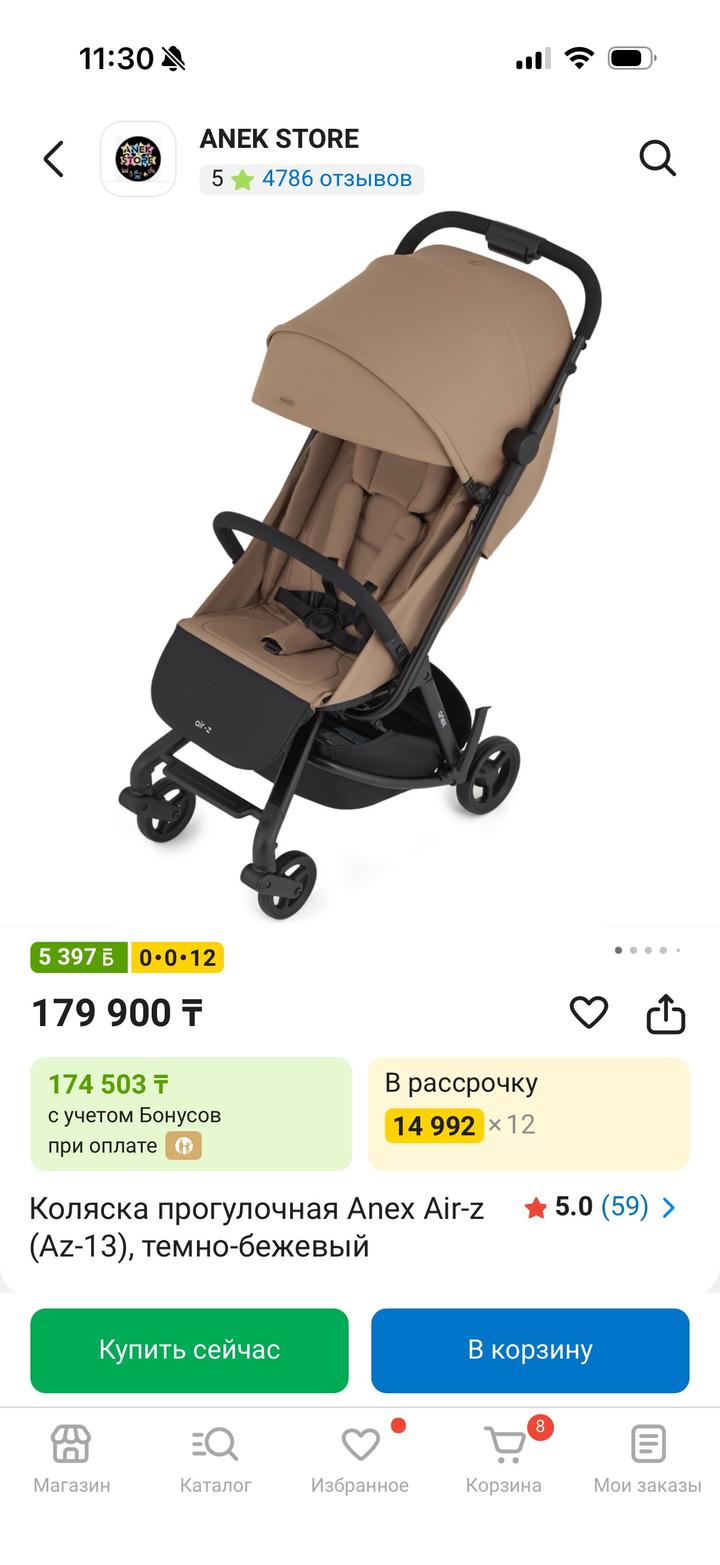Share this product
The image size is (720, 1565).
[665, 1014]
